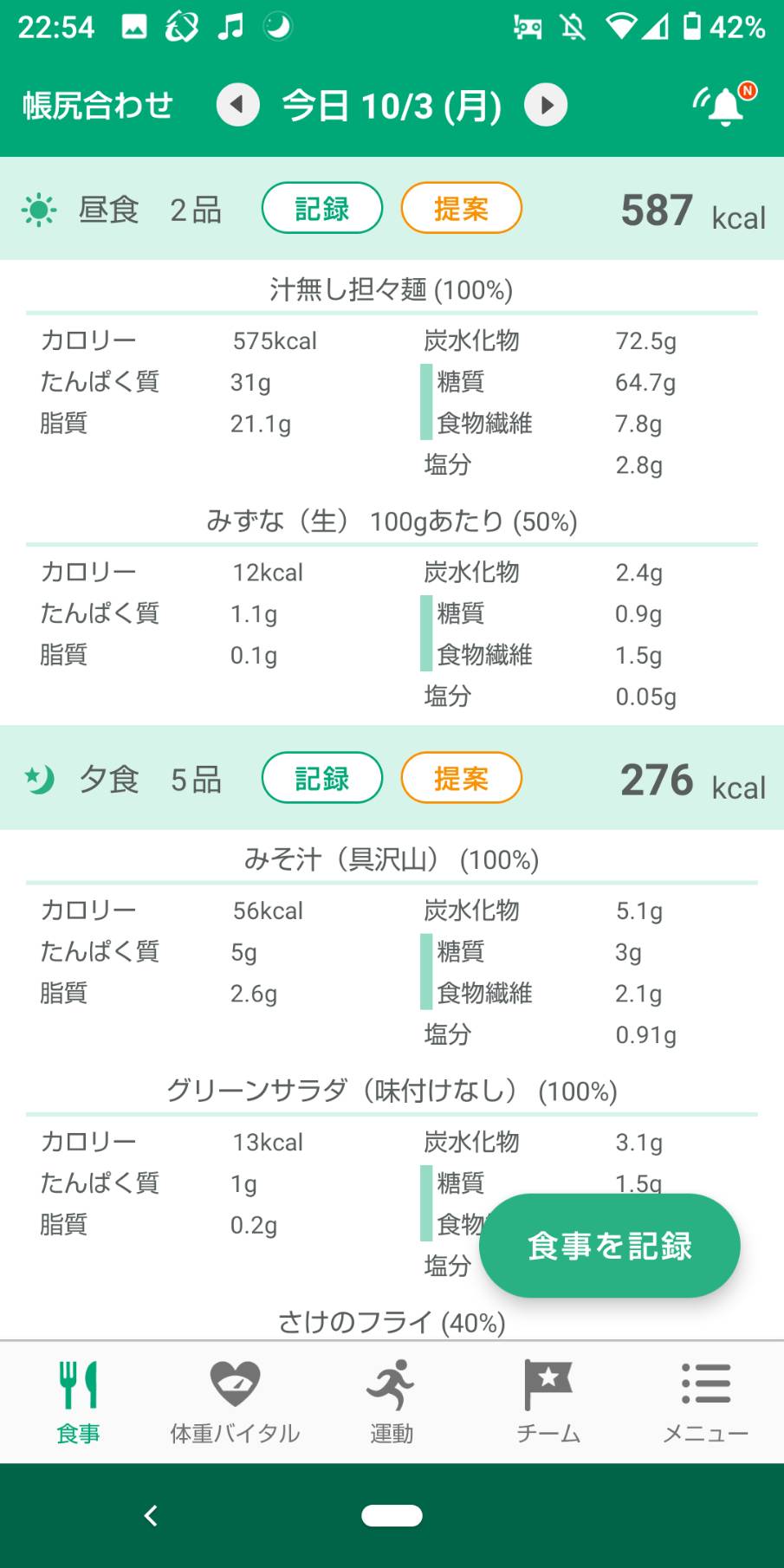The image size is (784, 1568).
Task: Go to the next day
Action: click(546, 105)
